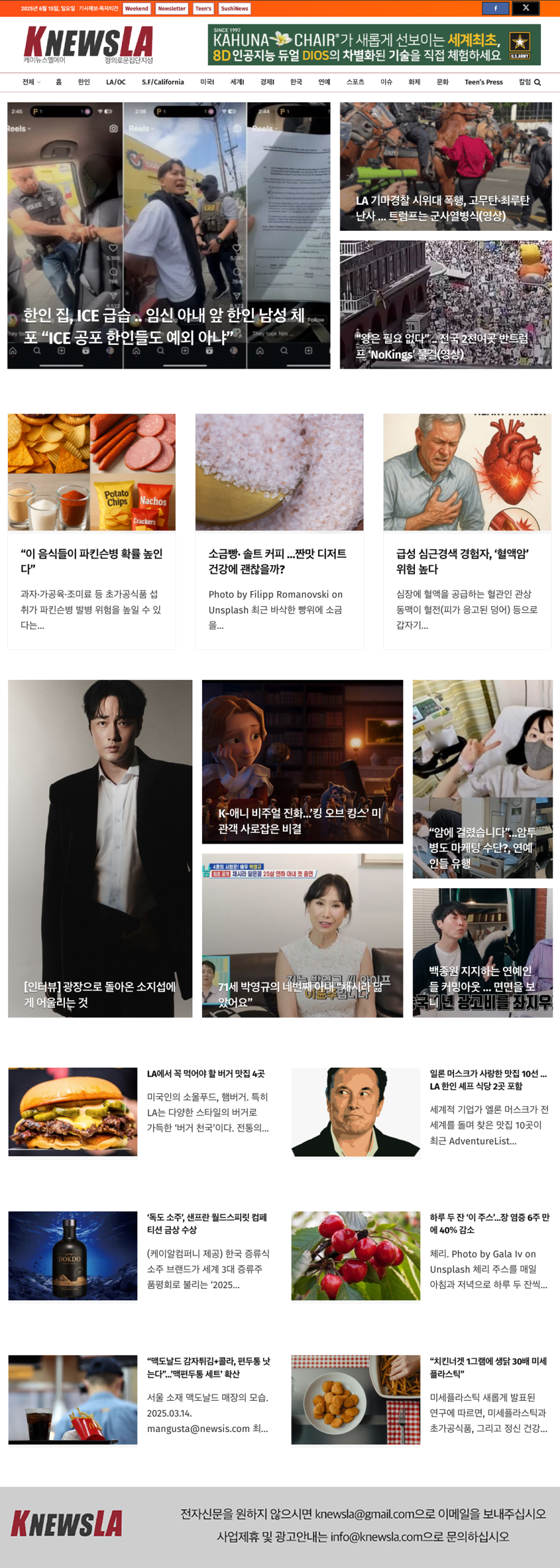
Task: Select the 스포츠 section
Action: [x=355, y=82]
